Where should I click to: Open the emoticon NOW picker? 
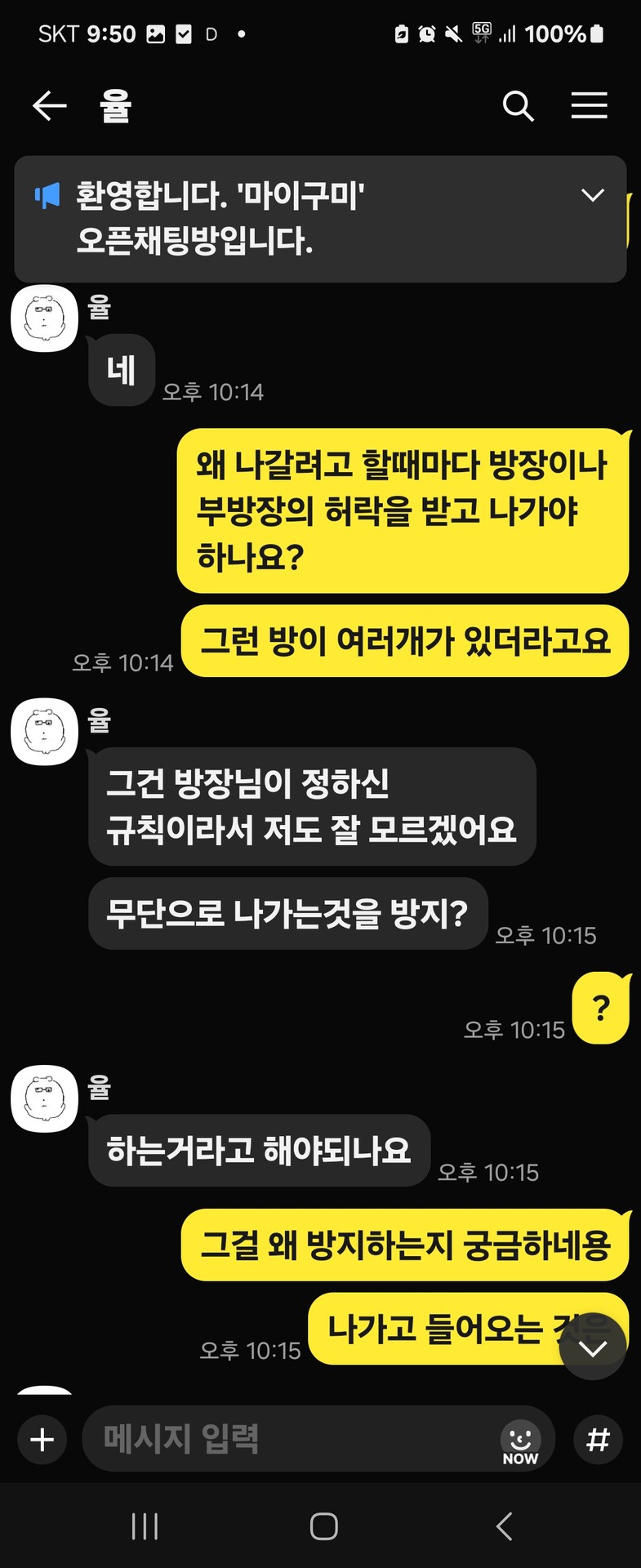coord(520,1441)
